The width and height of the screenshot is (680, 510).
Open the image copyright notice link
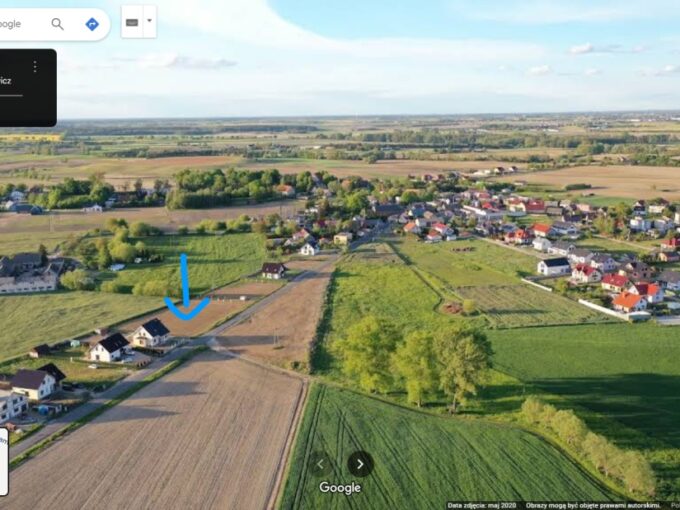(x=593, y=505)
